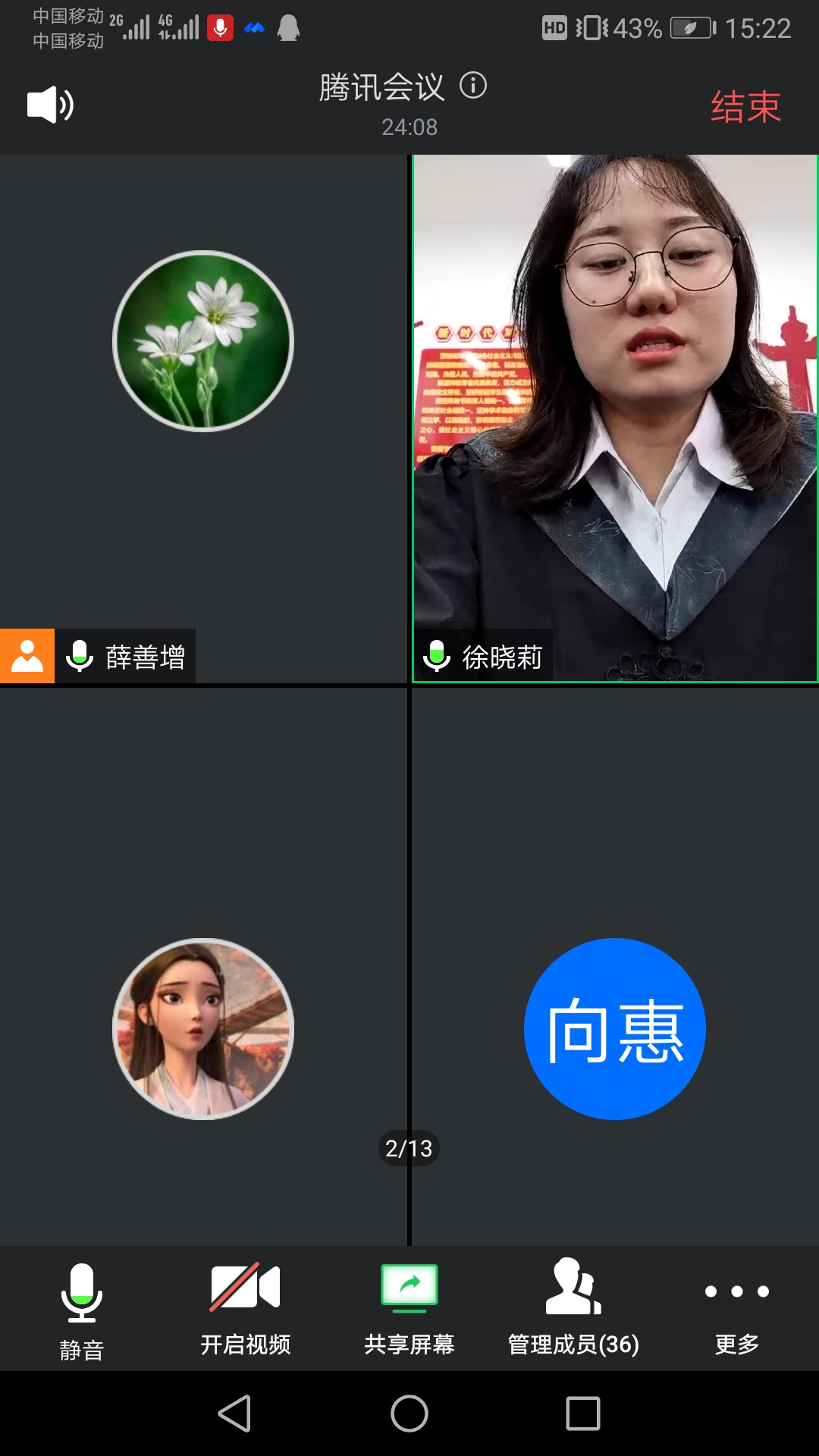Open 管理成员(36) participant list
Image resolution: width=819 pixels, height=1456 pixels.
click(573, 1310)
